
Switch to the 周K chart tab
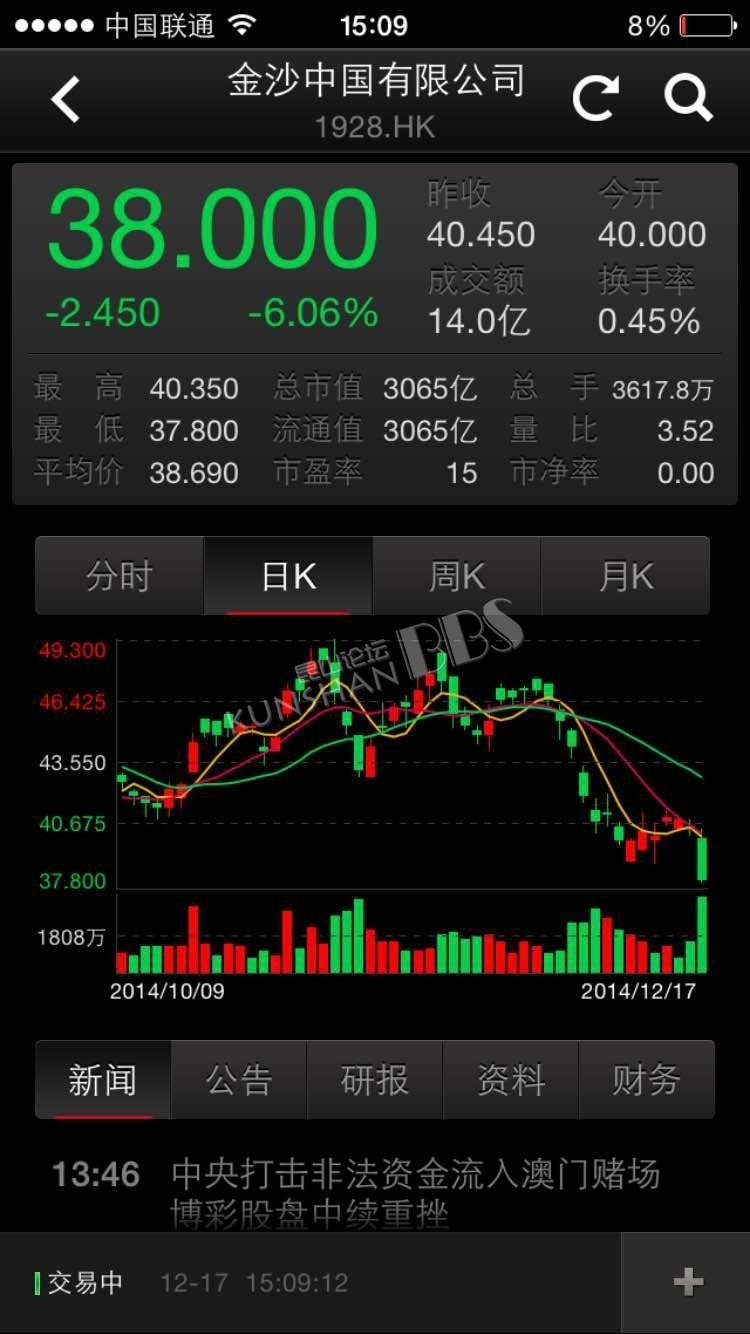[x=457, y=576]
